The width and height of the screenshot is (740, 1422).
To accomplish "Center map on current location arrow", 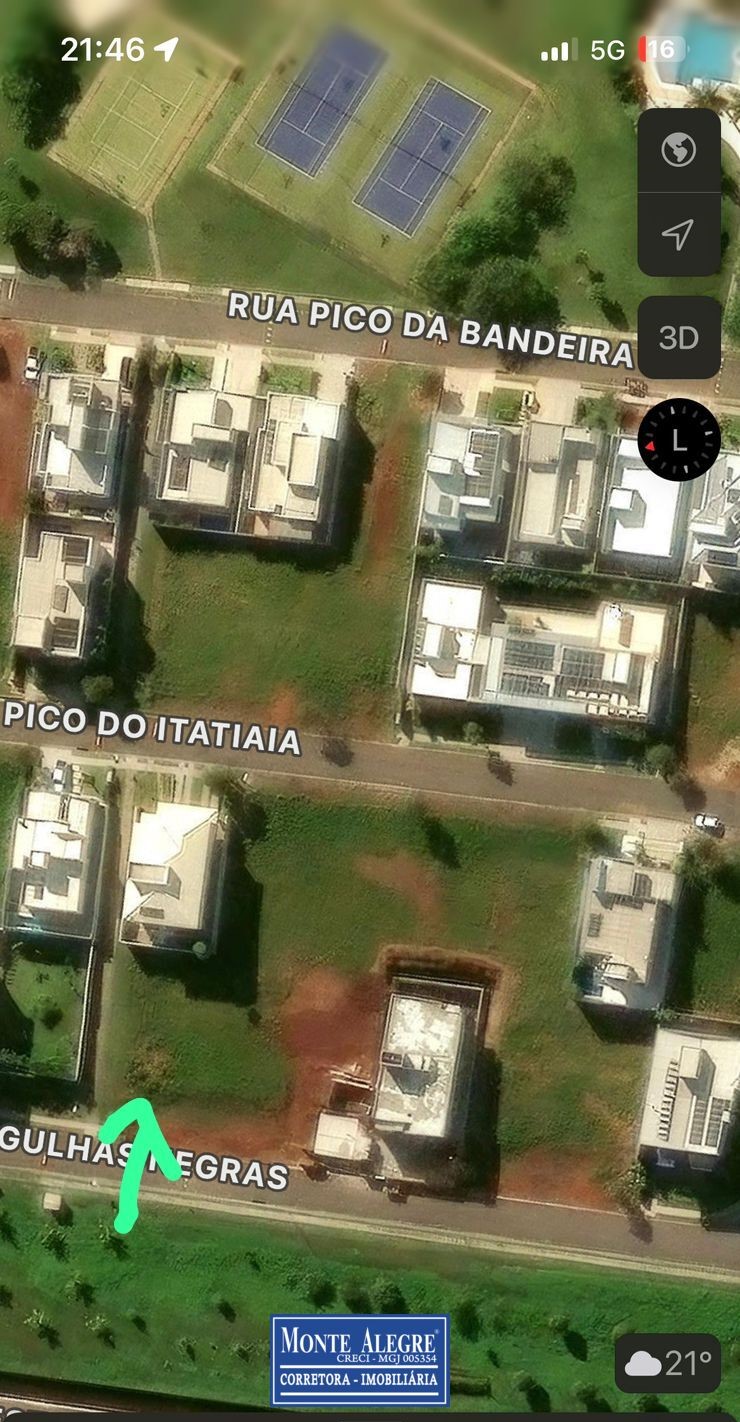I will [x=678, y=235].
